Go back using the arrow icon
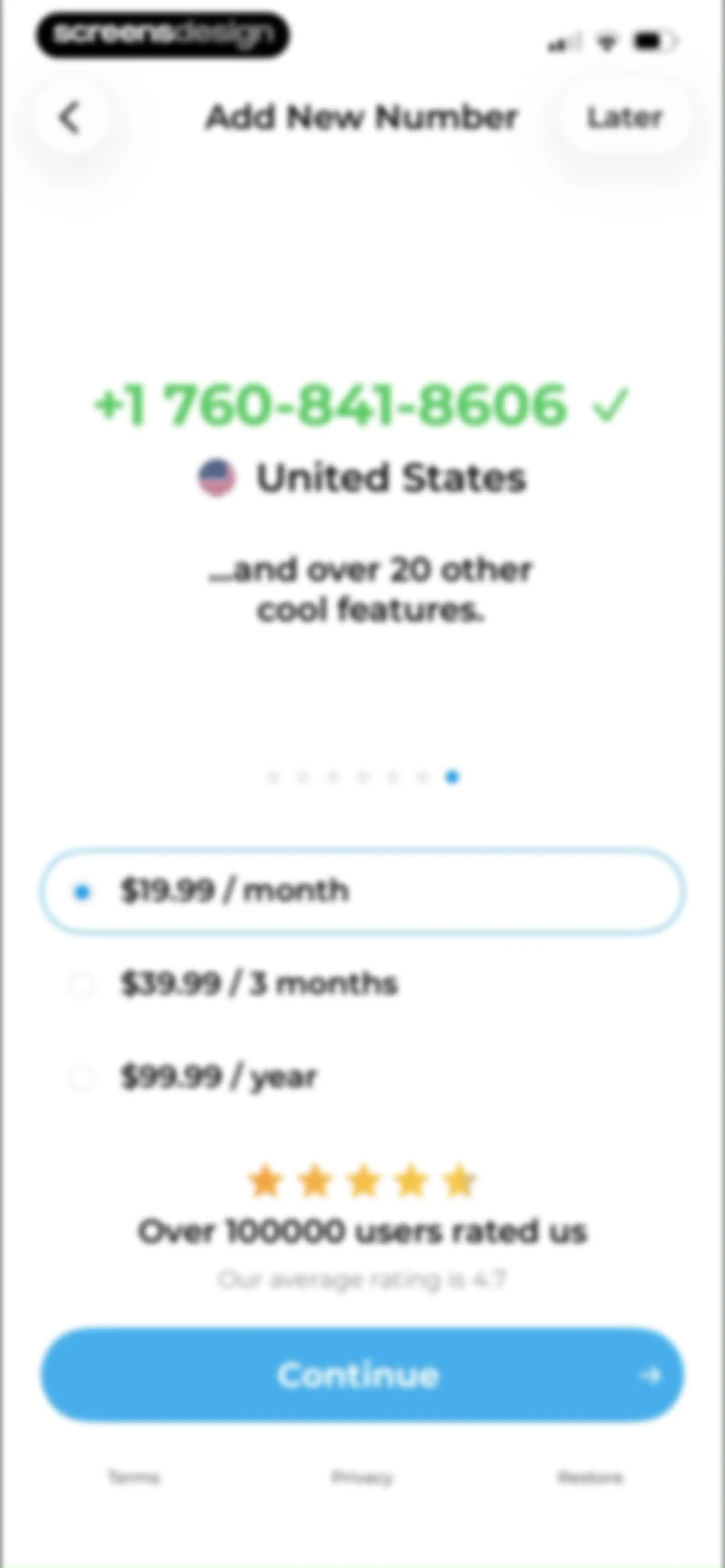 point(71,118)
